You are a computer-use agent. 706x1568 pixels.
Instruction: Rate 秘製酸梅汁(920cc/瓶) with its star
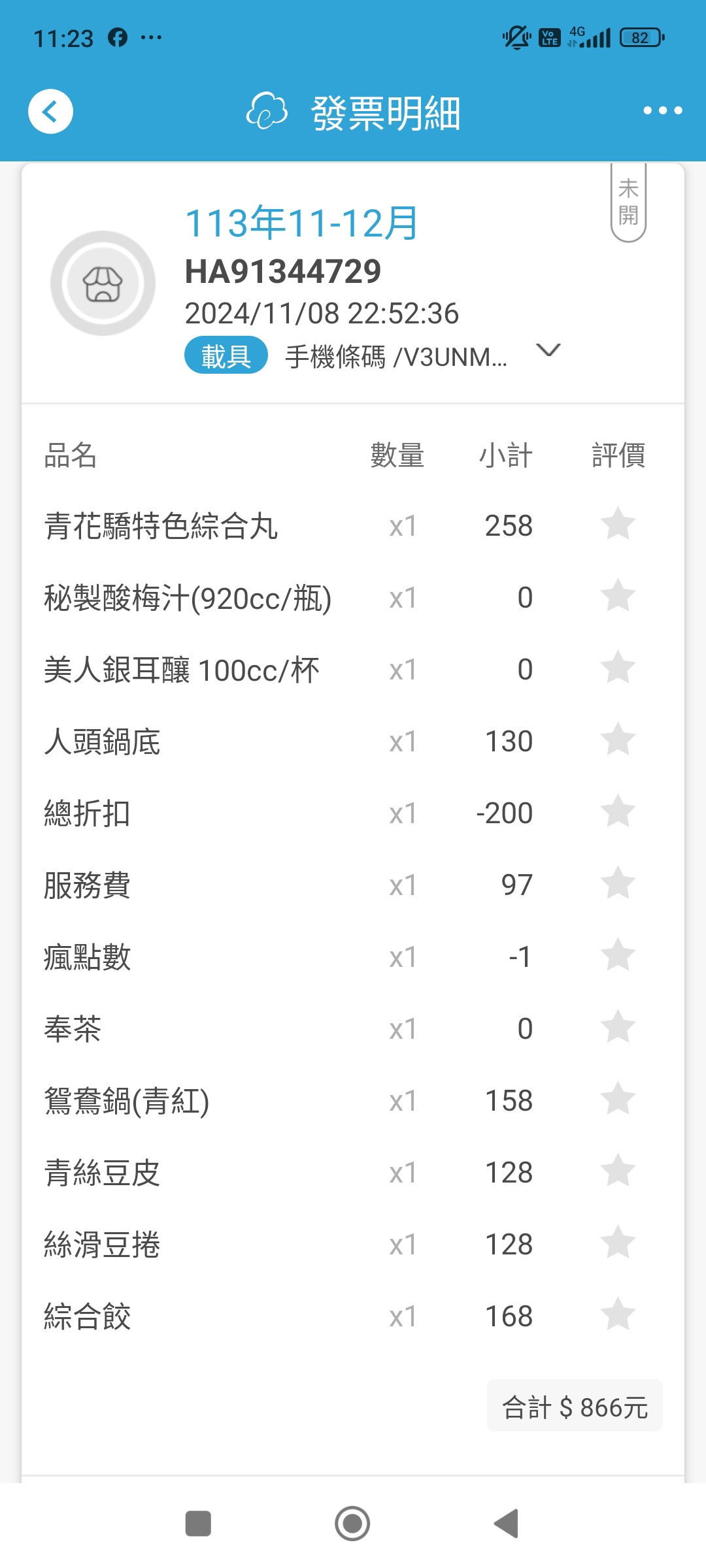click(x=618, y=596)
